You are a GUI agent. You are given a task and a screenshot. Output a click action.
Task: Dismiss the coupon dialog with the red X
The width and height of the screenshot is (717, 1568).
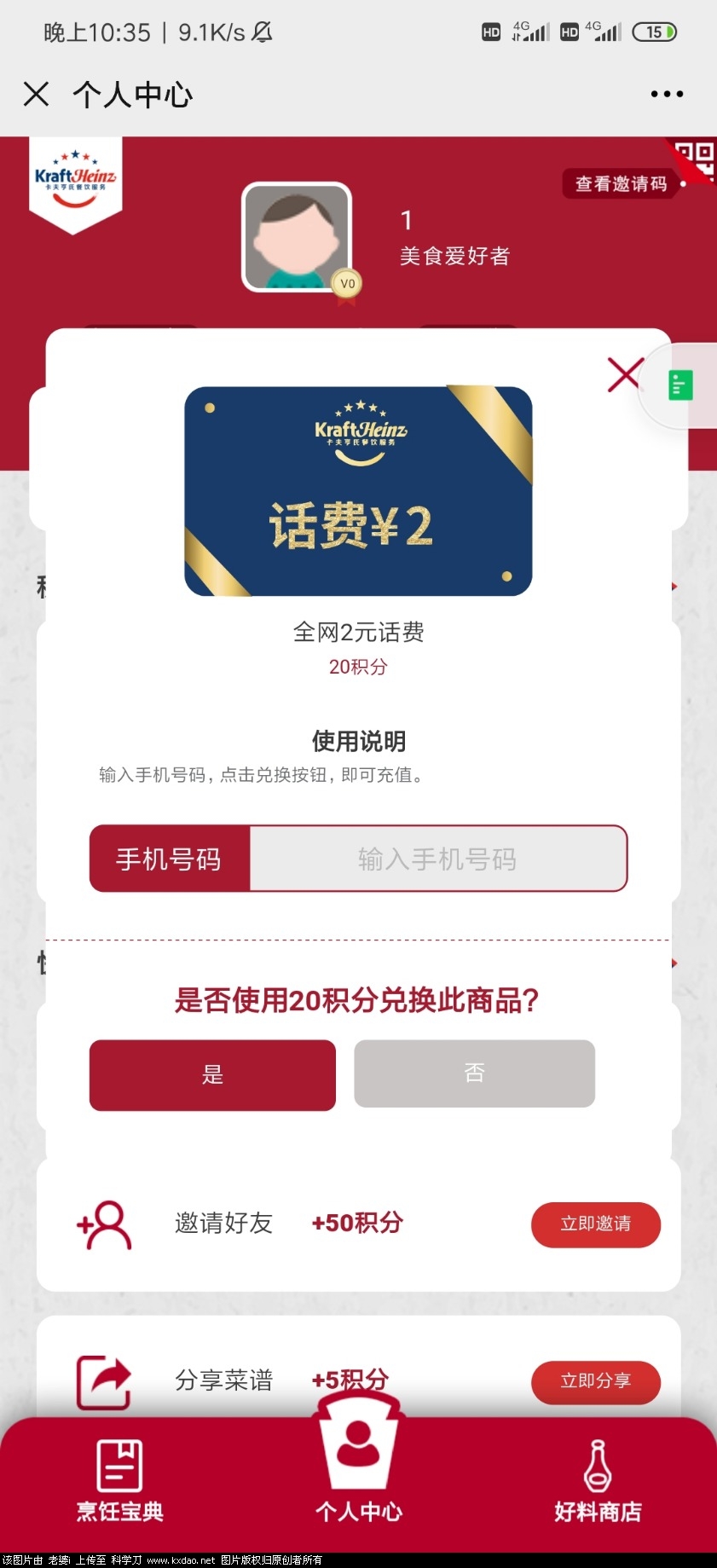click(624, 374)
